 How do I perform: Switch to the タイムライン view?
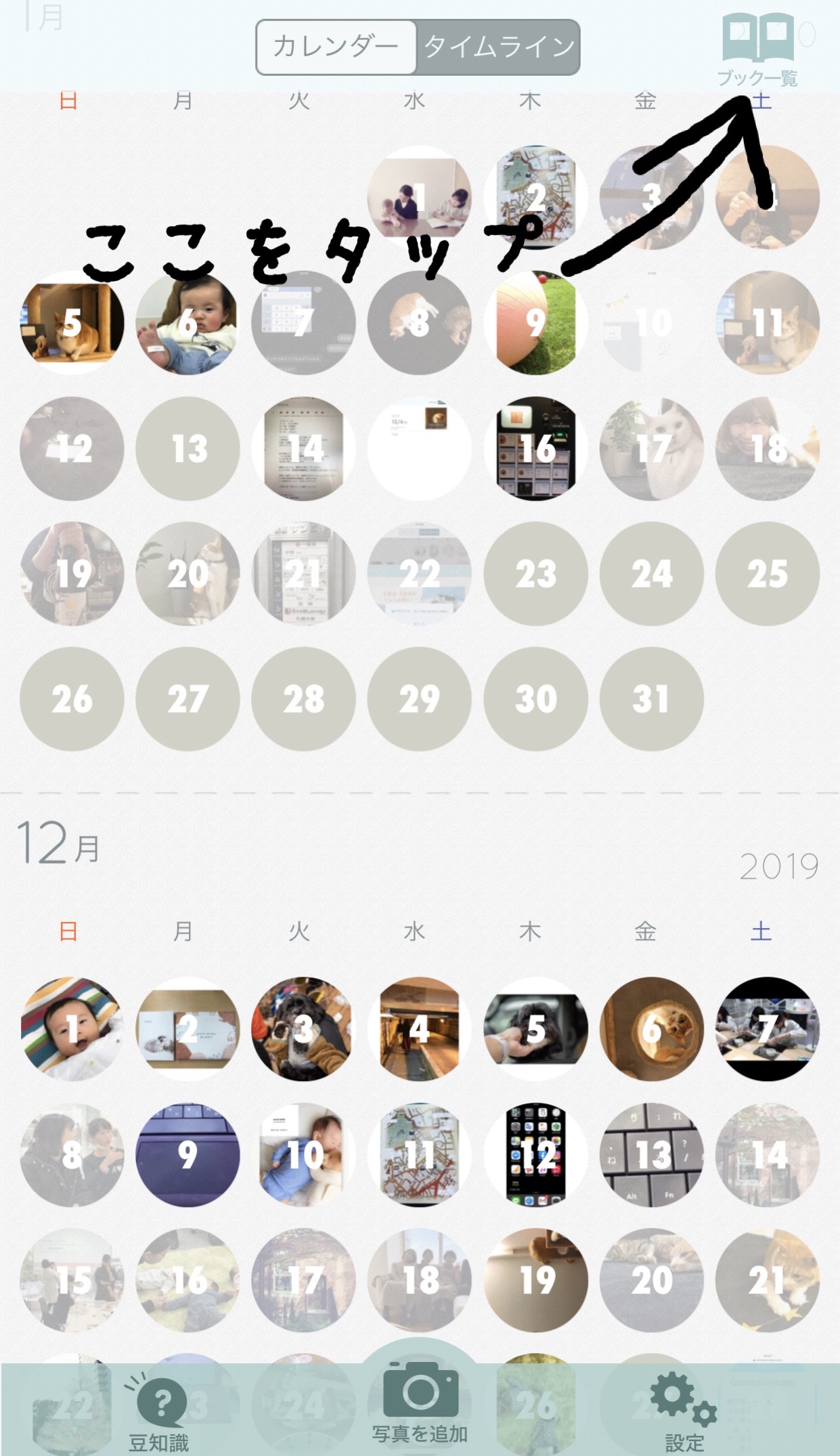498,47
